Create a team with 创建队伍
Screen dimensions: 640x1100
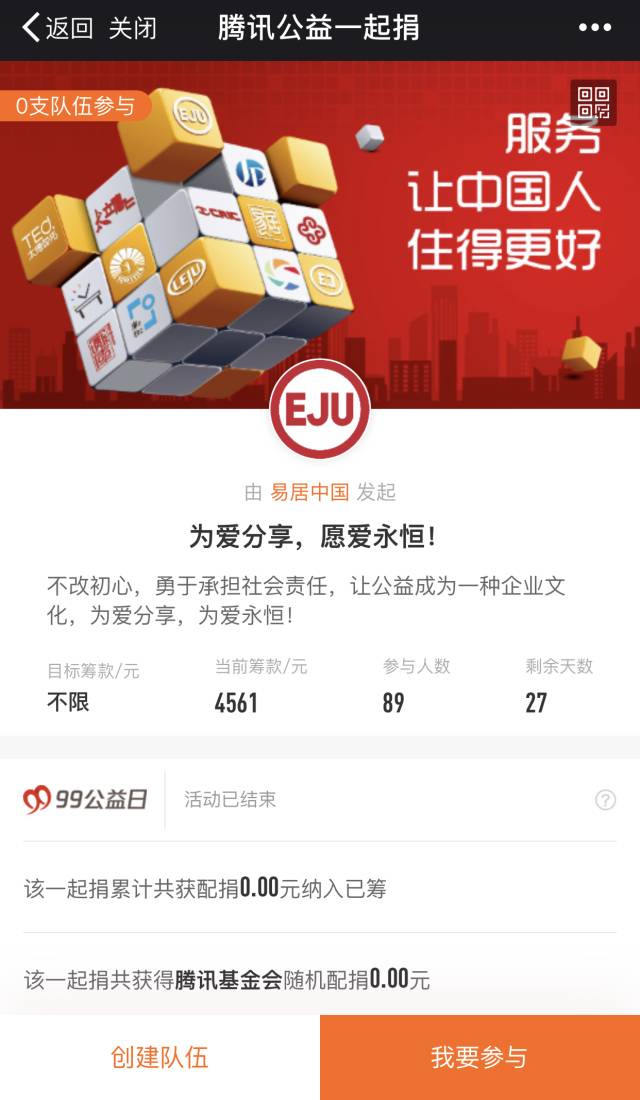coord(160,1057)
